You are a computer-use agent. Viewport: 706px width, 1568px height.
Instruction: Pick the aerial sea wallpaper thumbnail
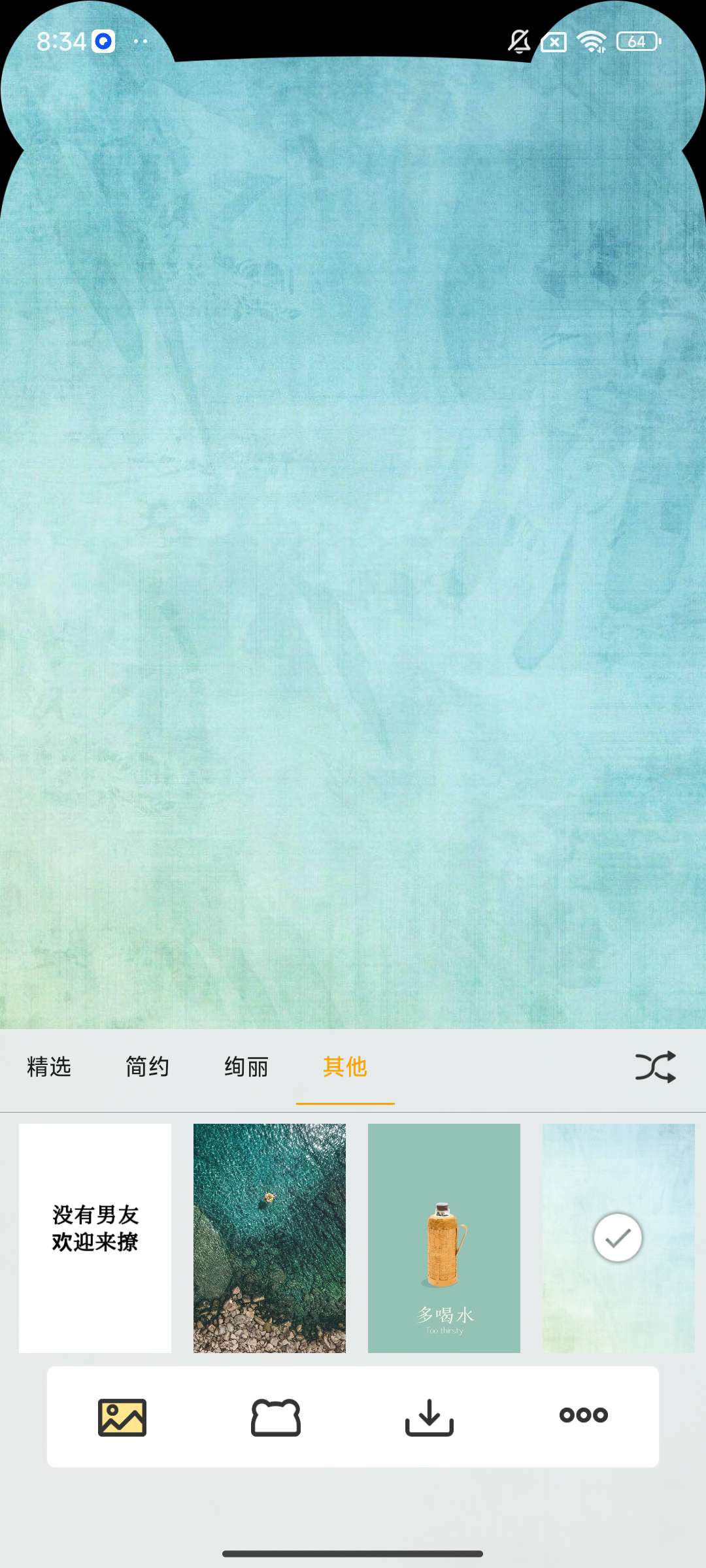click(269, 1237)
